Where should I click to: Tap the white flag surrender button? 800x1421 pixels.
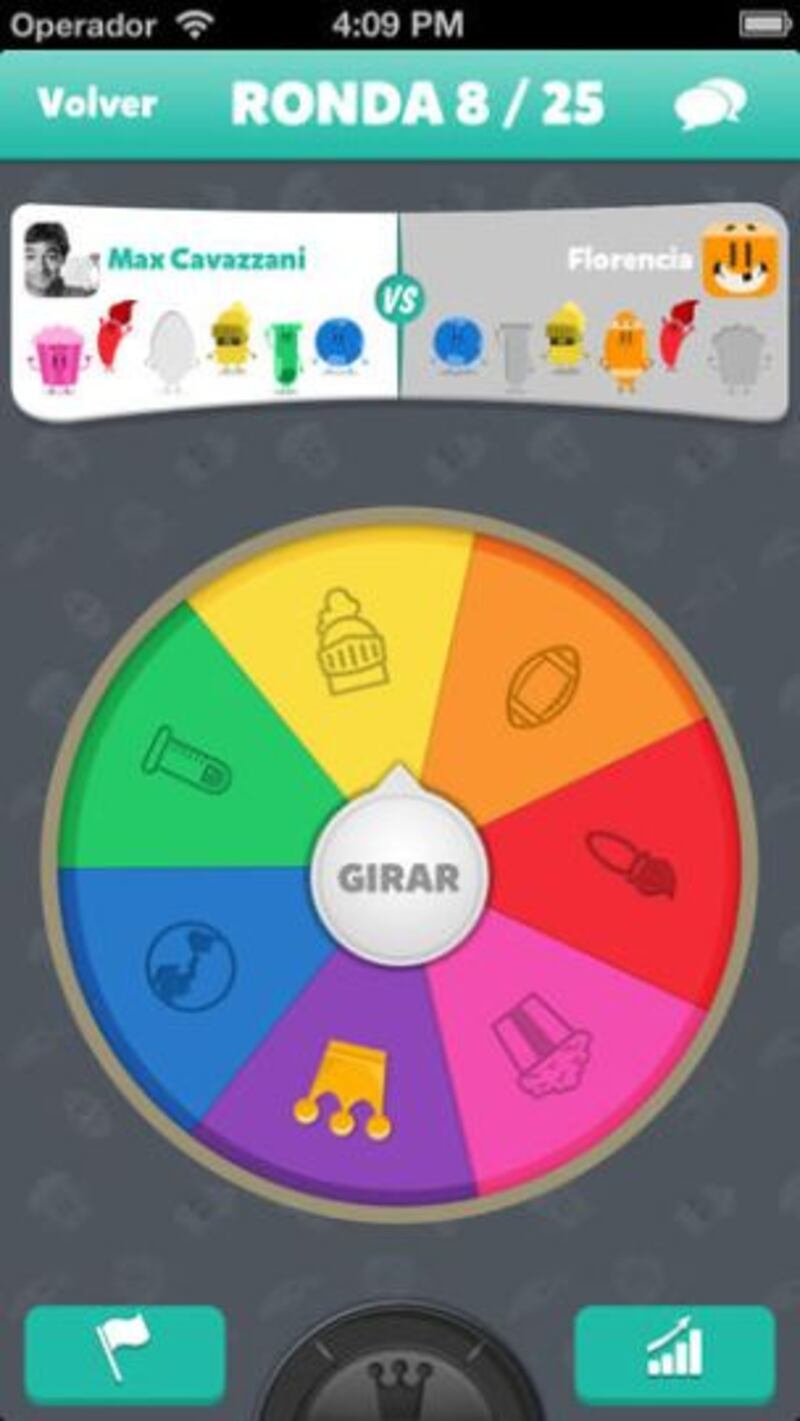pos(124,1355)
